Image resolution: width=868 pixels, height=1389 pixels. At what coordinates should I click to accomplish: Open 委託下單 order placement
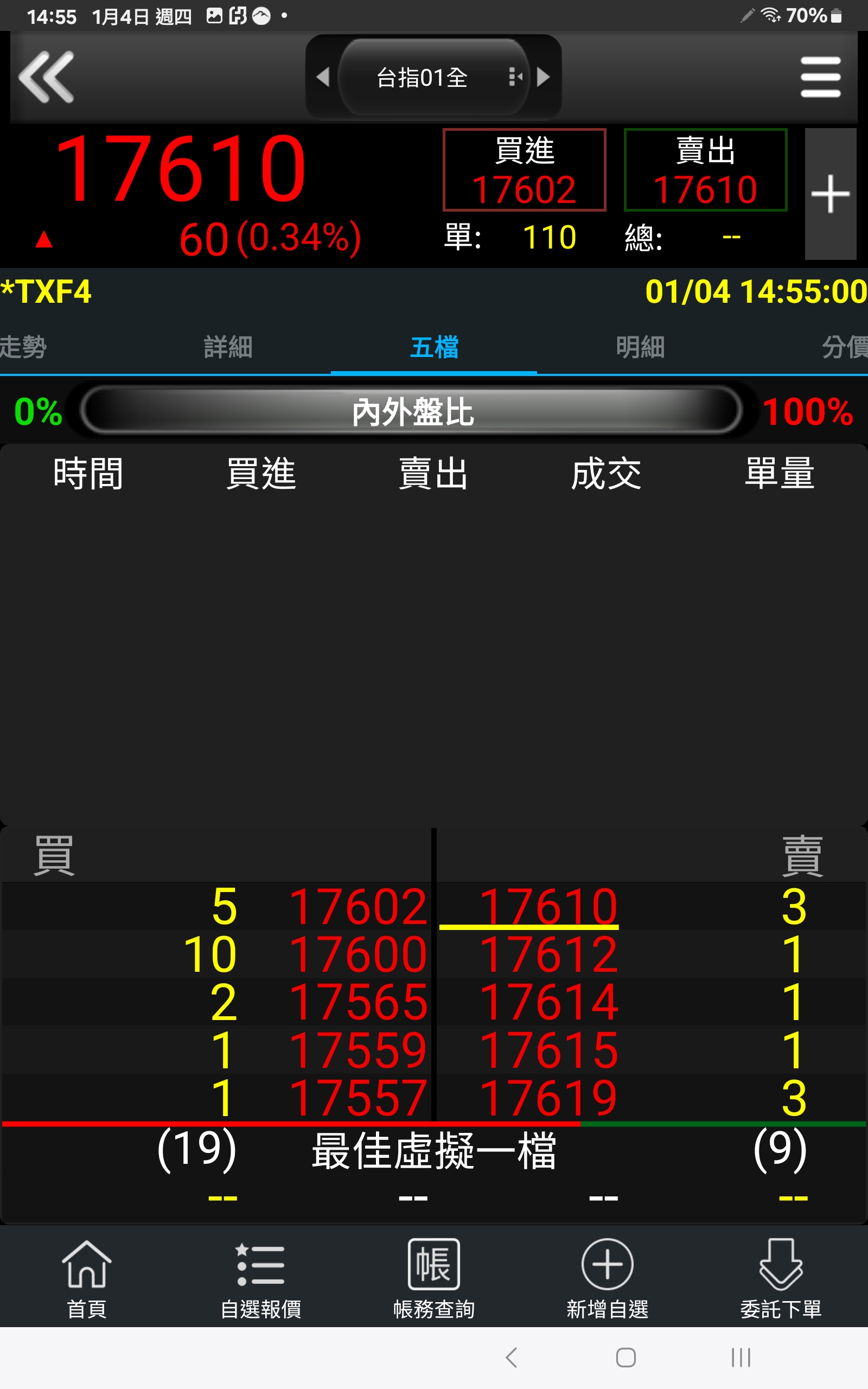(x=781, y=1279)
